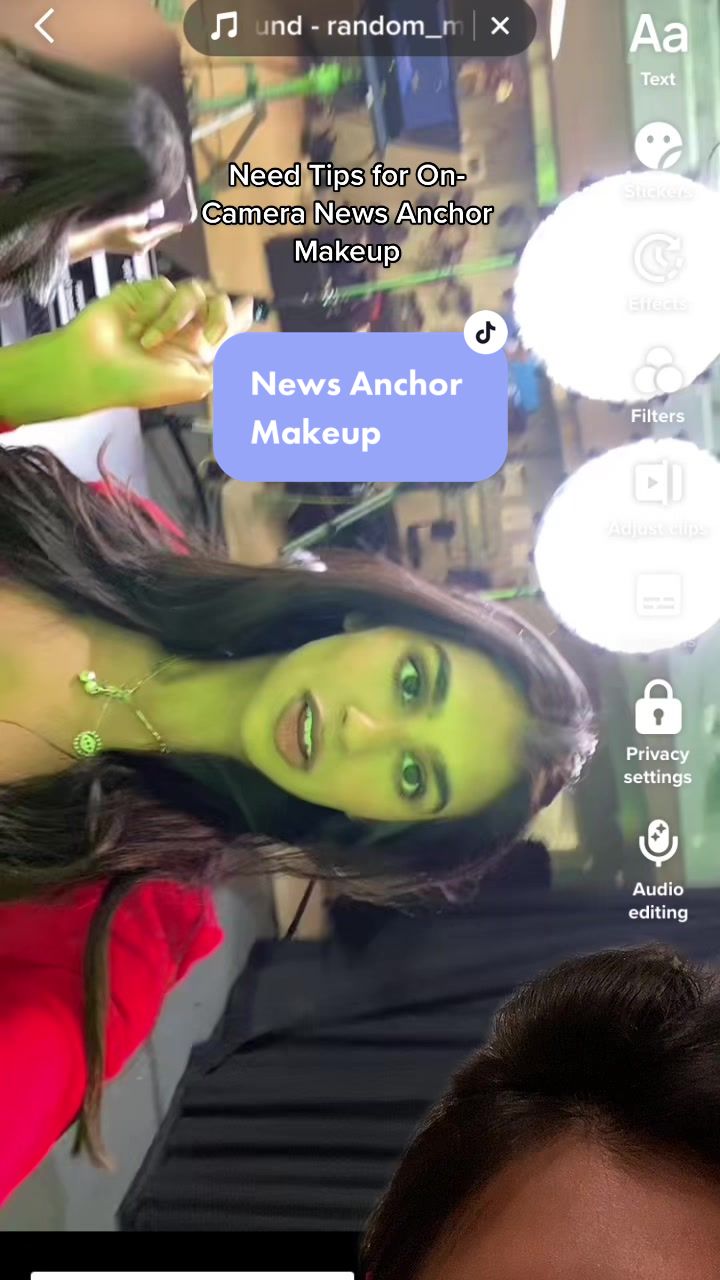Go back using the top-left arrow
Screen dimensions: 720x1280
point(45,26)
